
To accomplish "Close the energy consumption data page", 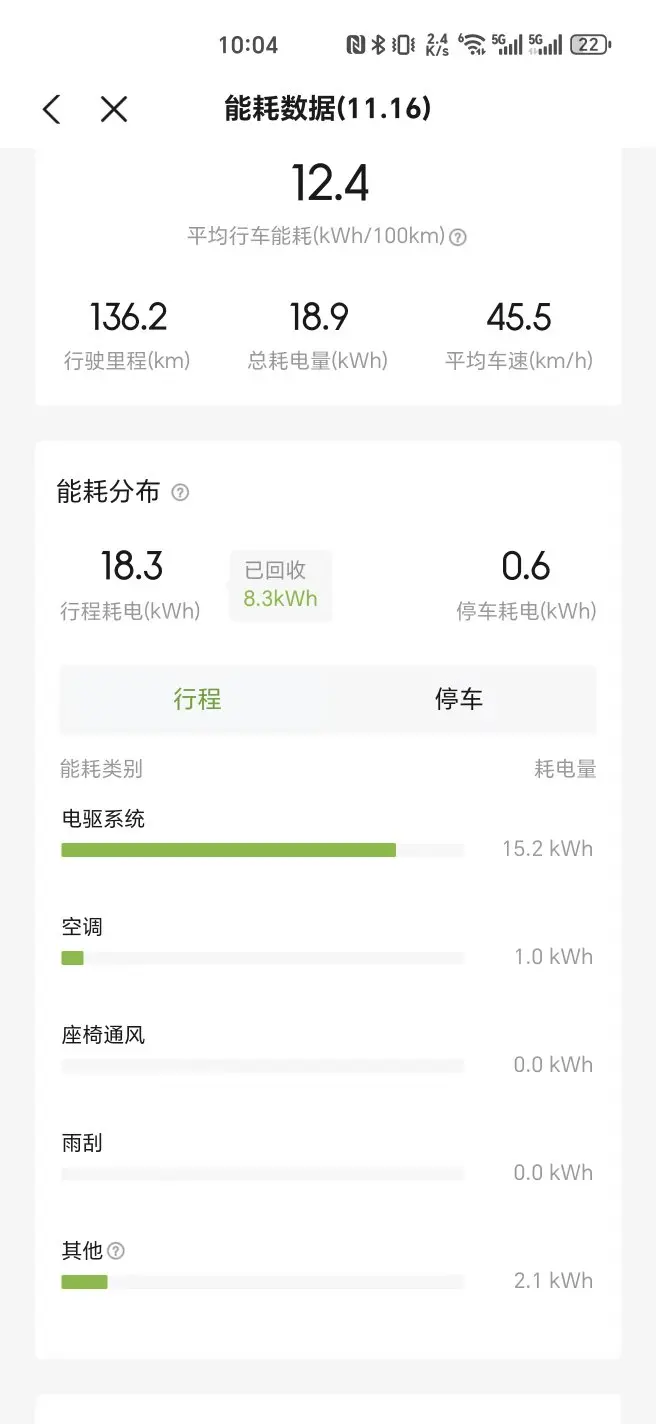I will point(114,109).
